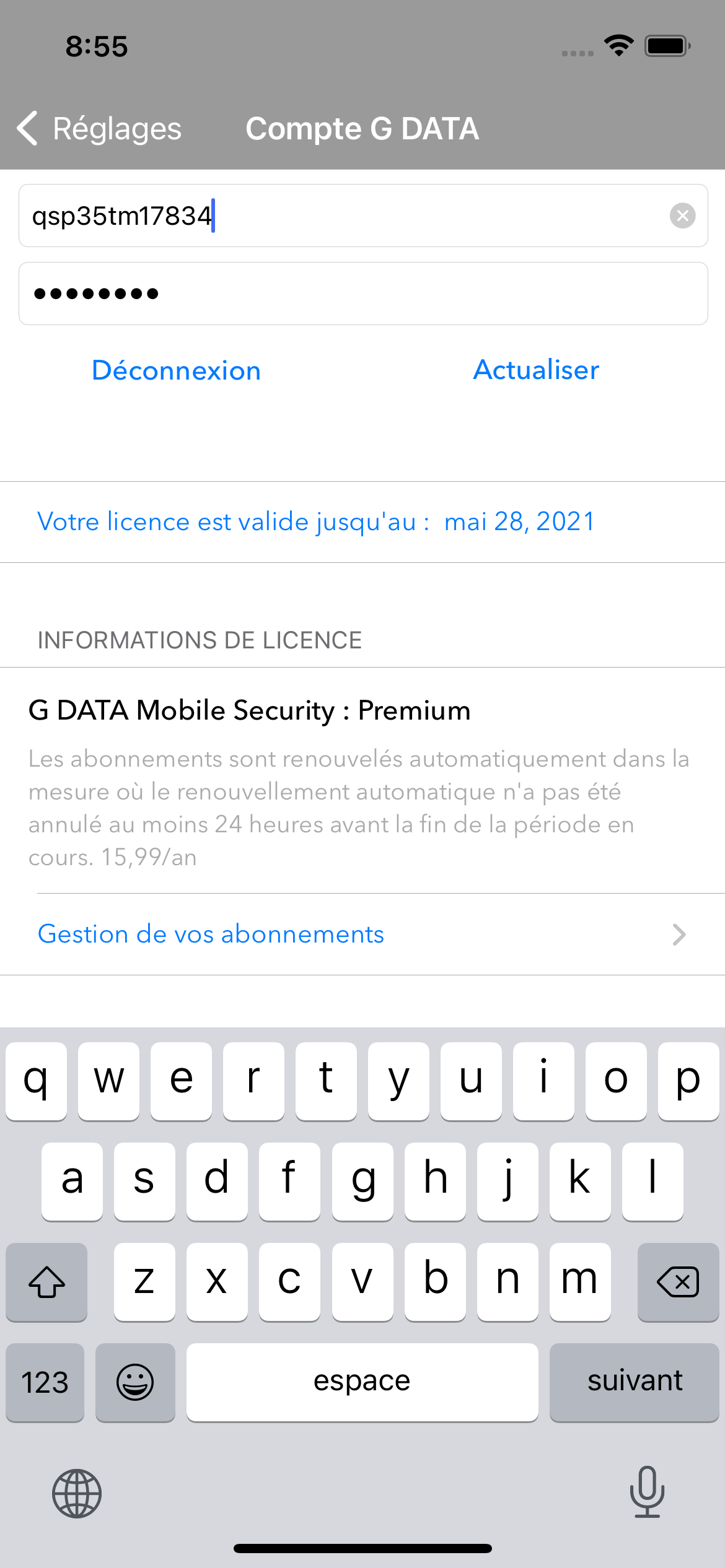Focus the password field

[363, 294]
